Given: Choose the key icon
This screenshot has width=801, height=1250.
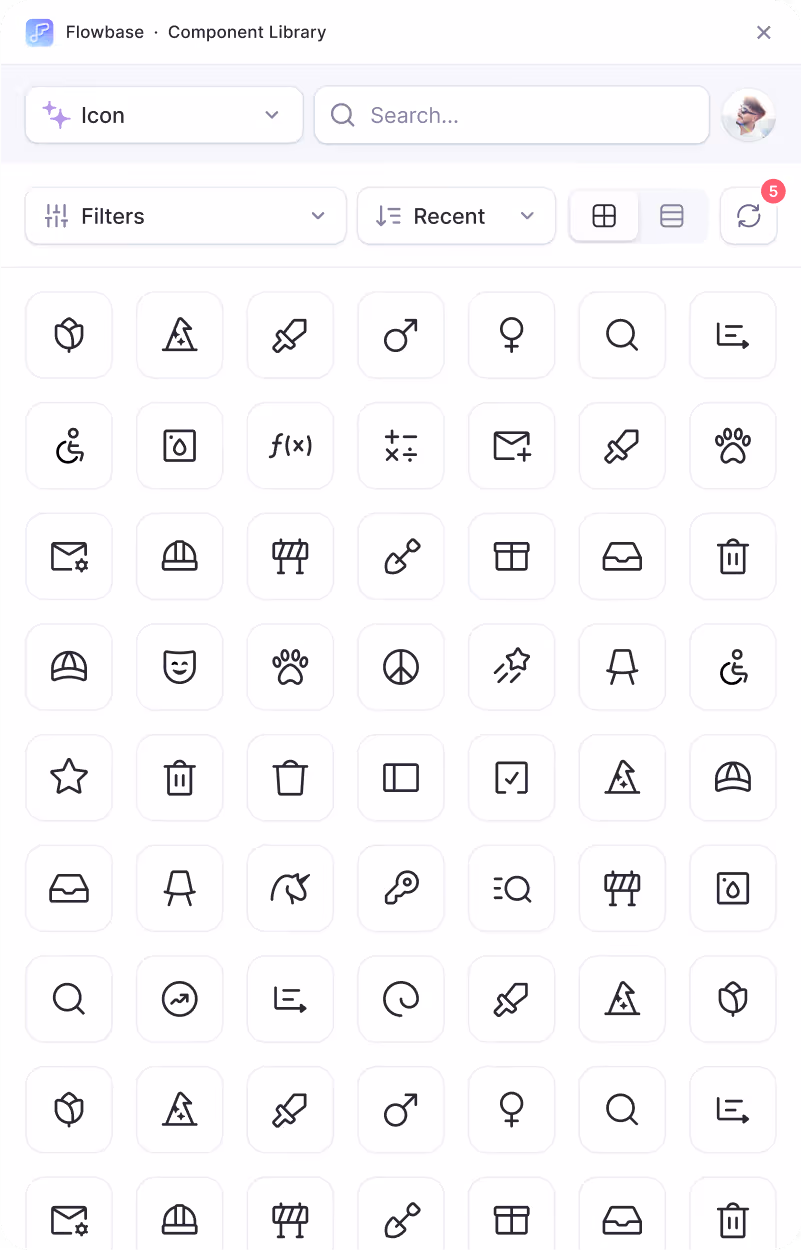Looking at the screenshot, I should tap(401, 888).
